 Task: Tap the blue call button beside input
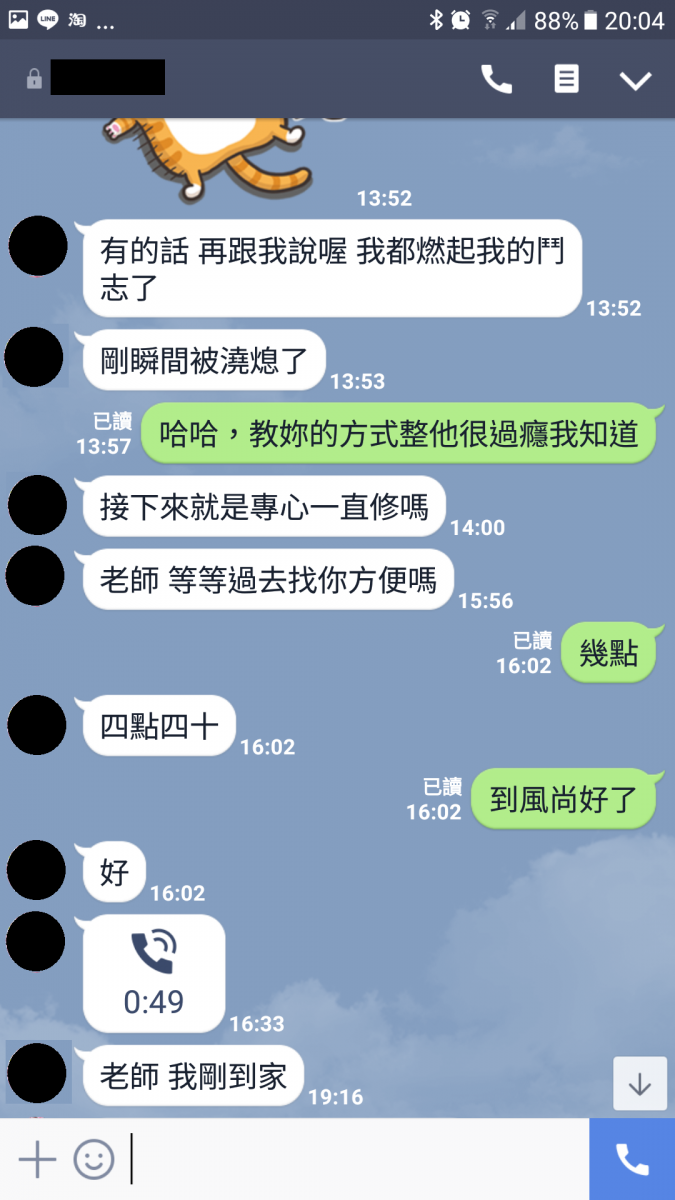[632, 1159]
